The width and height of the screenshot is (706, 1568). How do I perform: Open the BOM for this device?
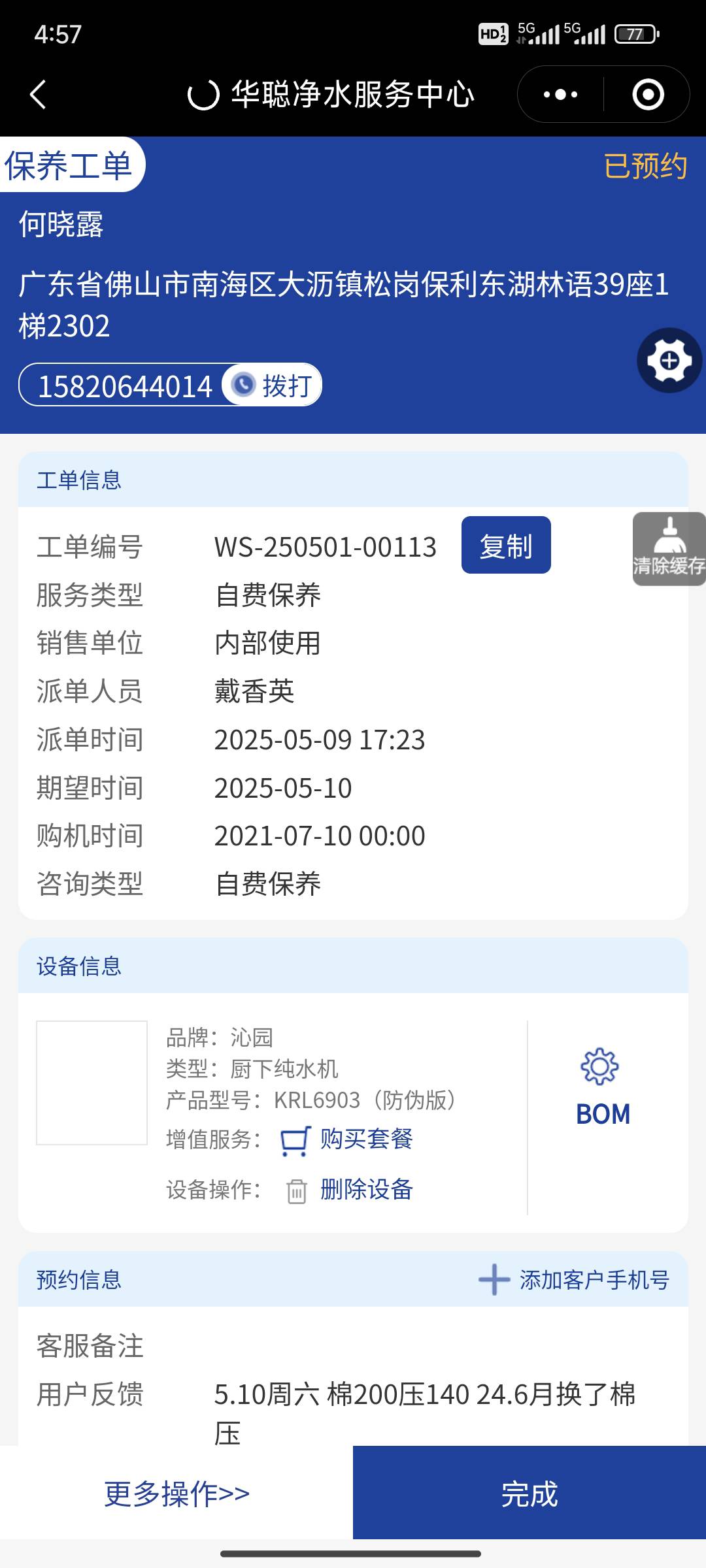602,1089
